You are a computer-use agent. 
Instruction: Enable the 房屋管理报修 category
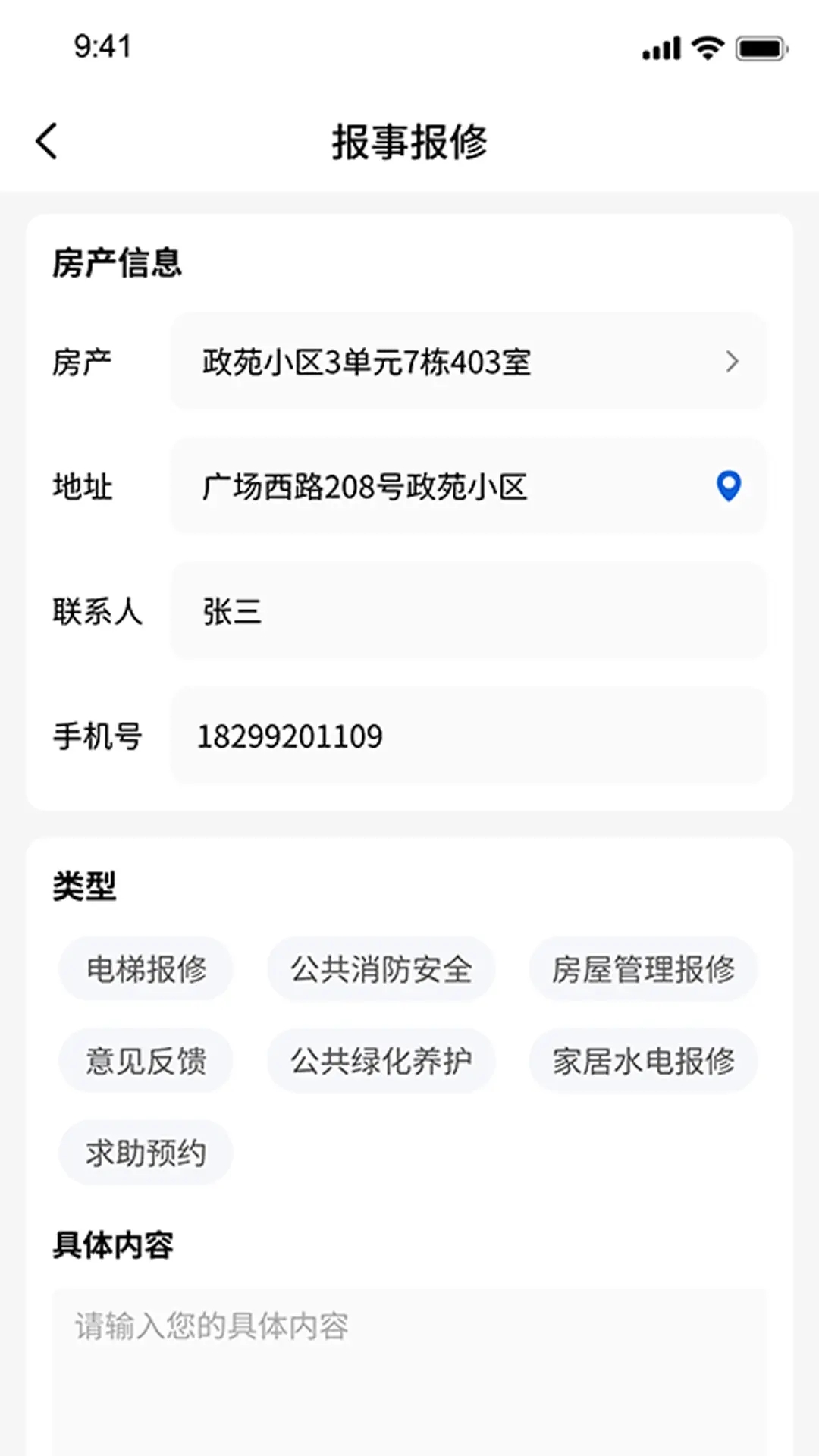pos(642,968)
